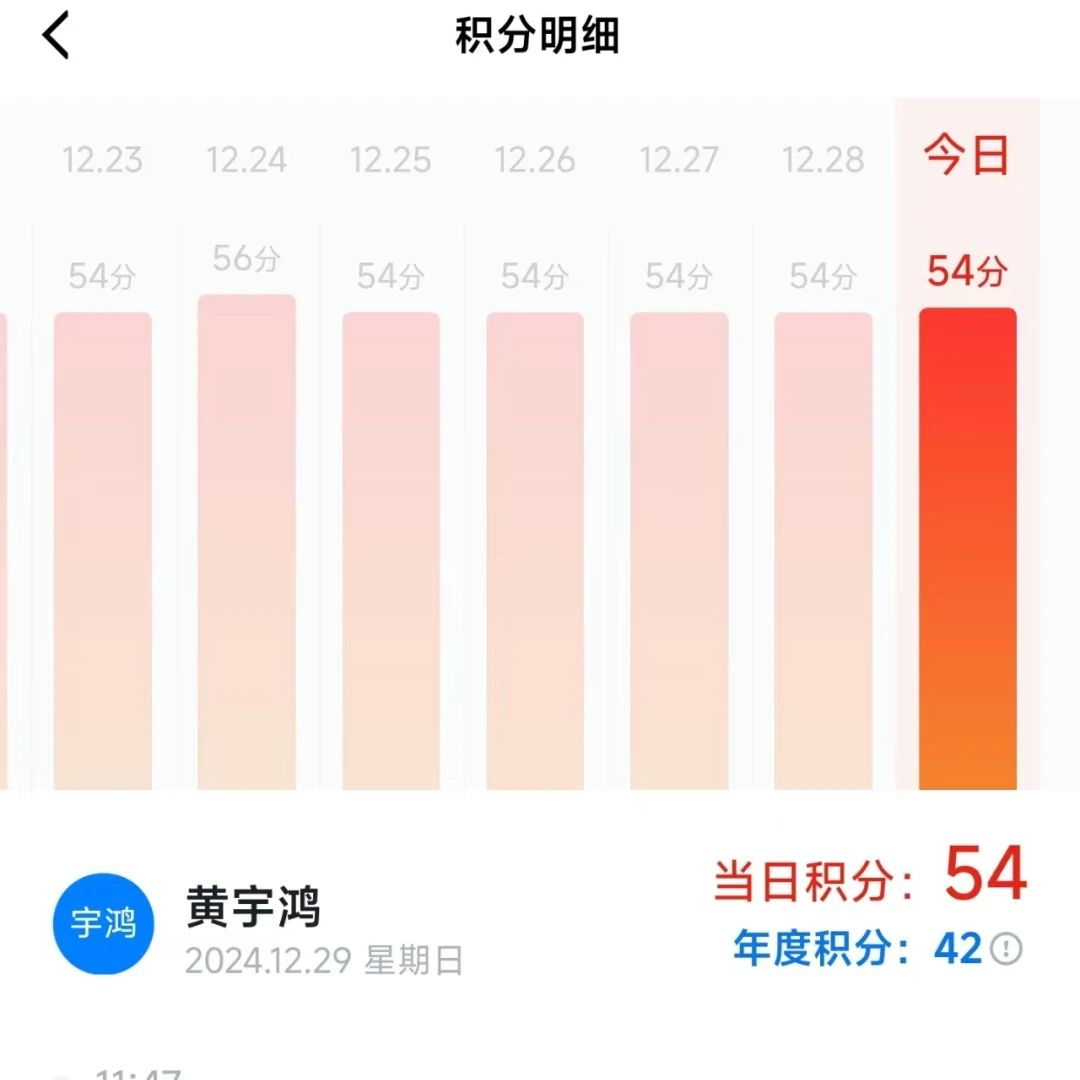The width and height of the screenshot is (1080, 1080).
Task: Go back from 积分明细 page
Action: [x=56, y=37]
